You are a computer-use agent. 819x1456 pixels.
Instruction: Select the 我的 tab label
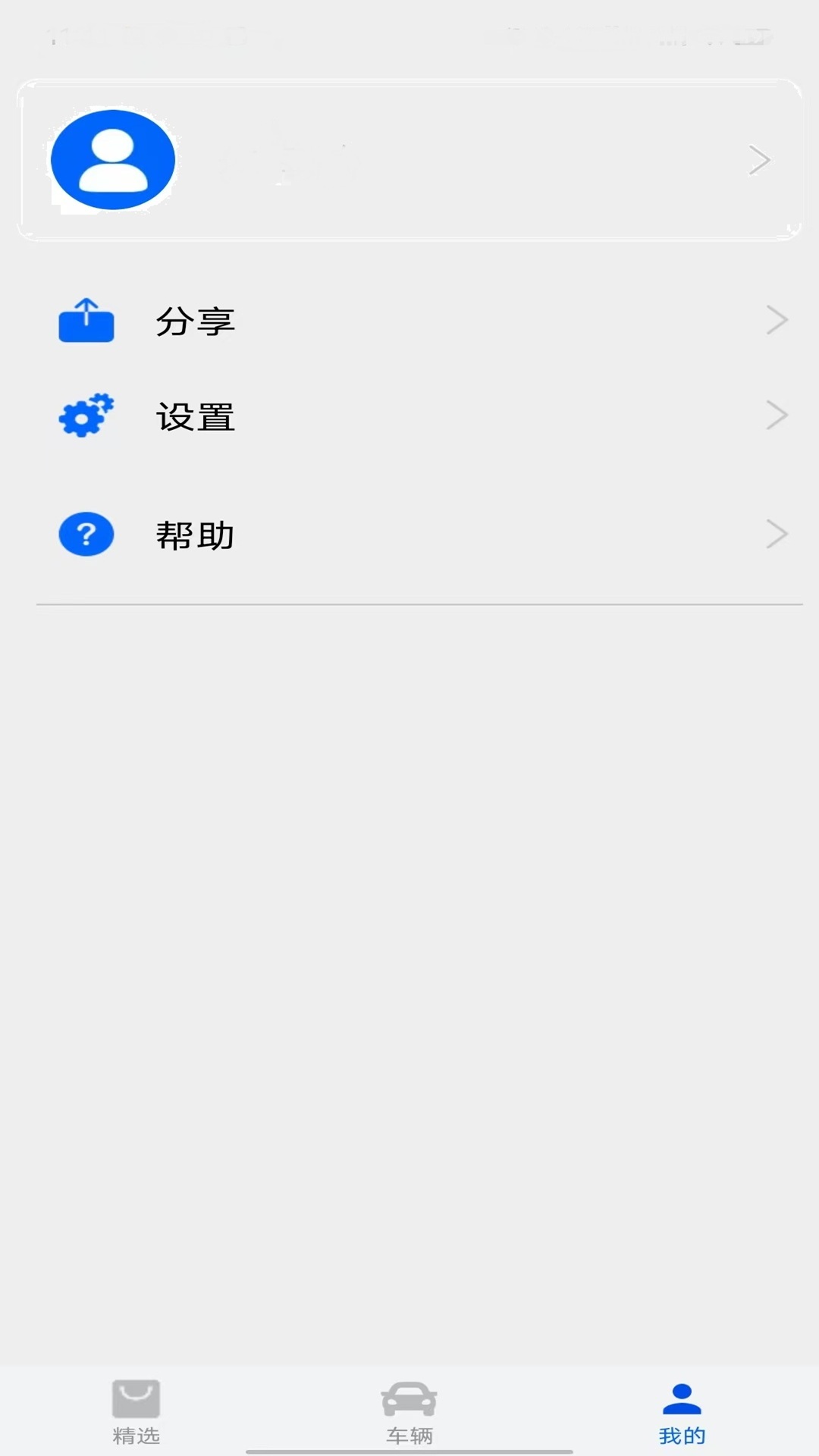click(x=680, y=1436)
